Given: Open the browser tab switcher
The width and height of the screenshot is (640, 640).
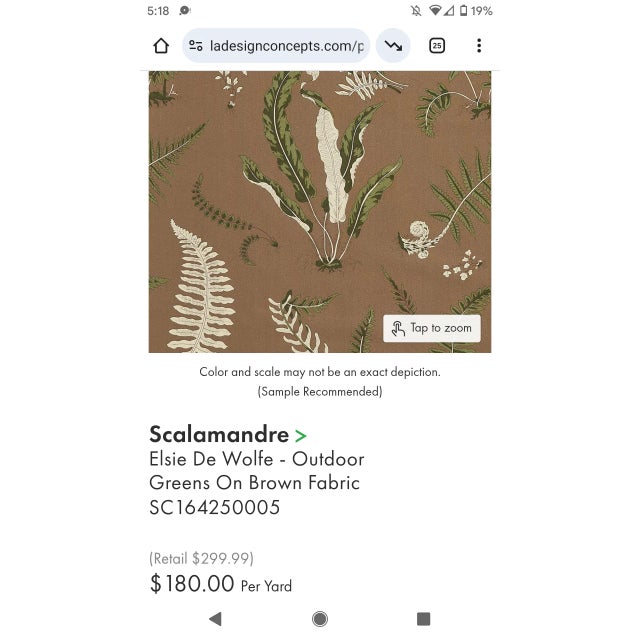Looking at the screenshot, I should [437, 46].
